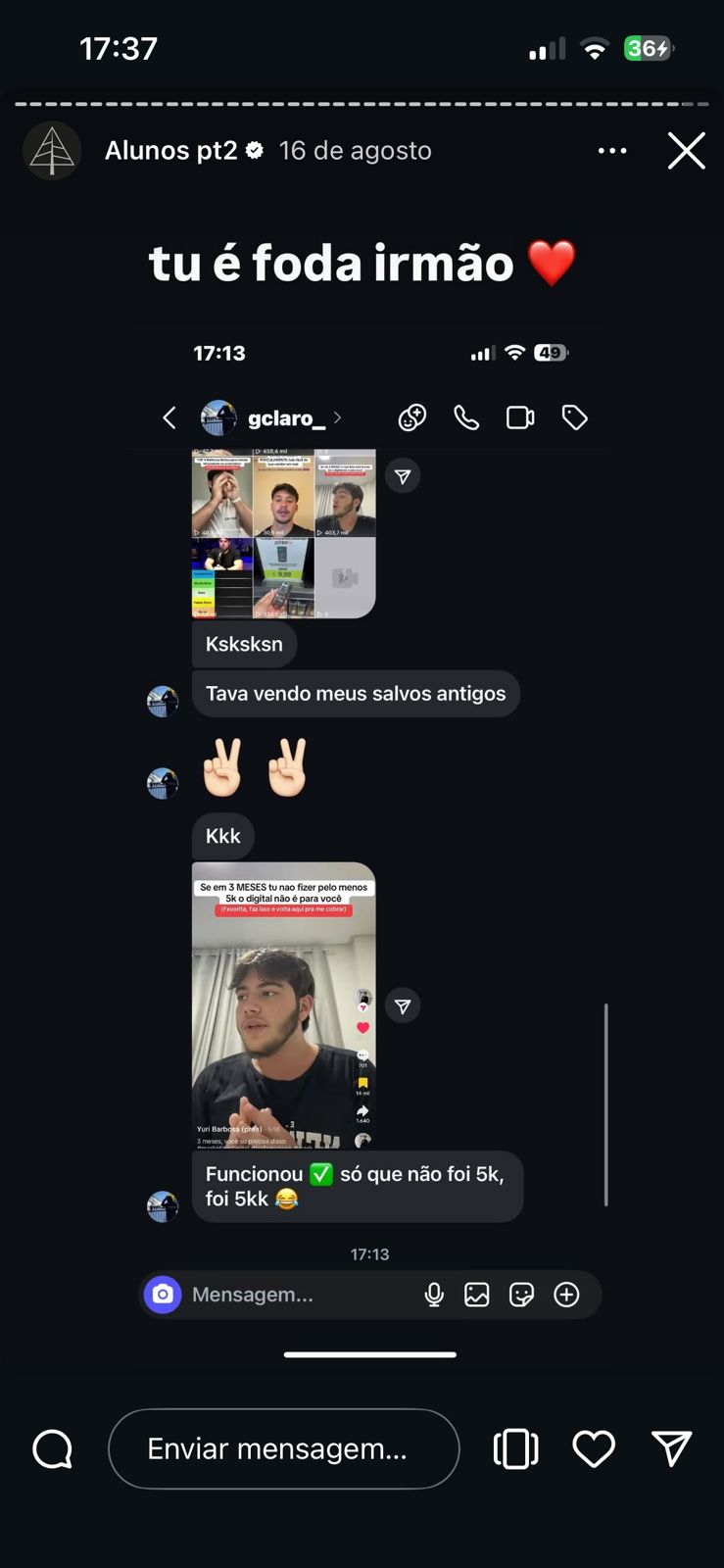This screenshot has width=724, height=1568.
Task: Tap the Enviar mensagem reply field
Action: tap(283, 1448)
